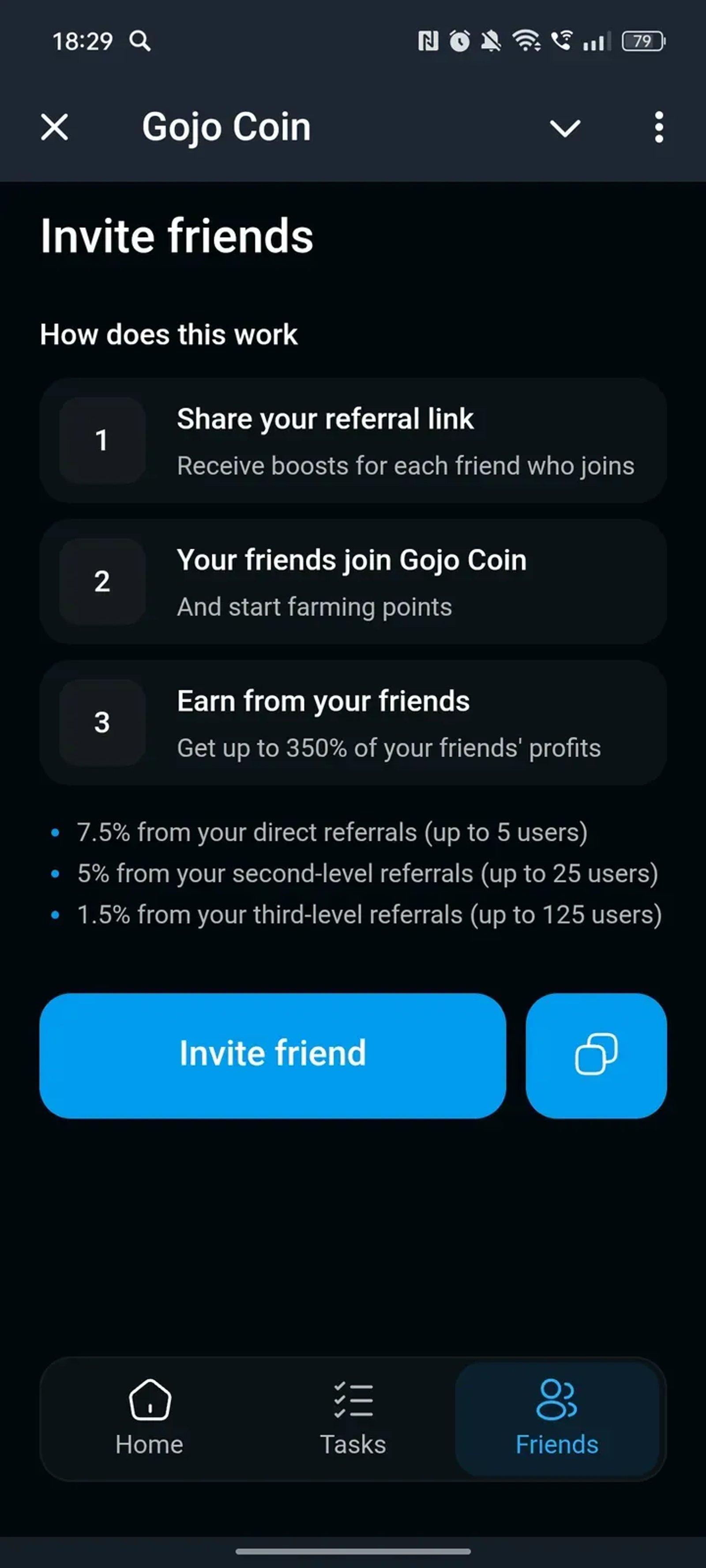Tap the bullet about 7.5% direct referrals
This screenshot has width=706, height=1568.
331,832
